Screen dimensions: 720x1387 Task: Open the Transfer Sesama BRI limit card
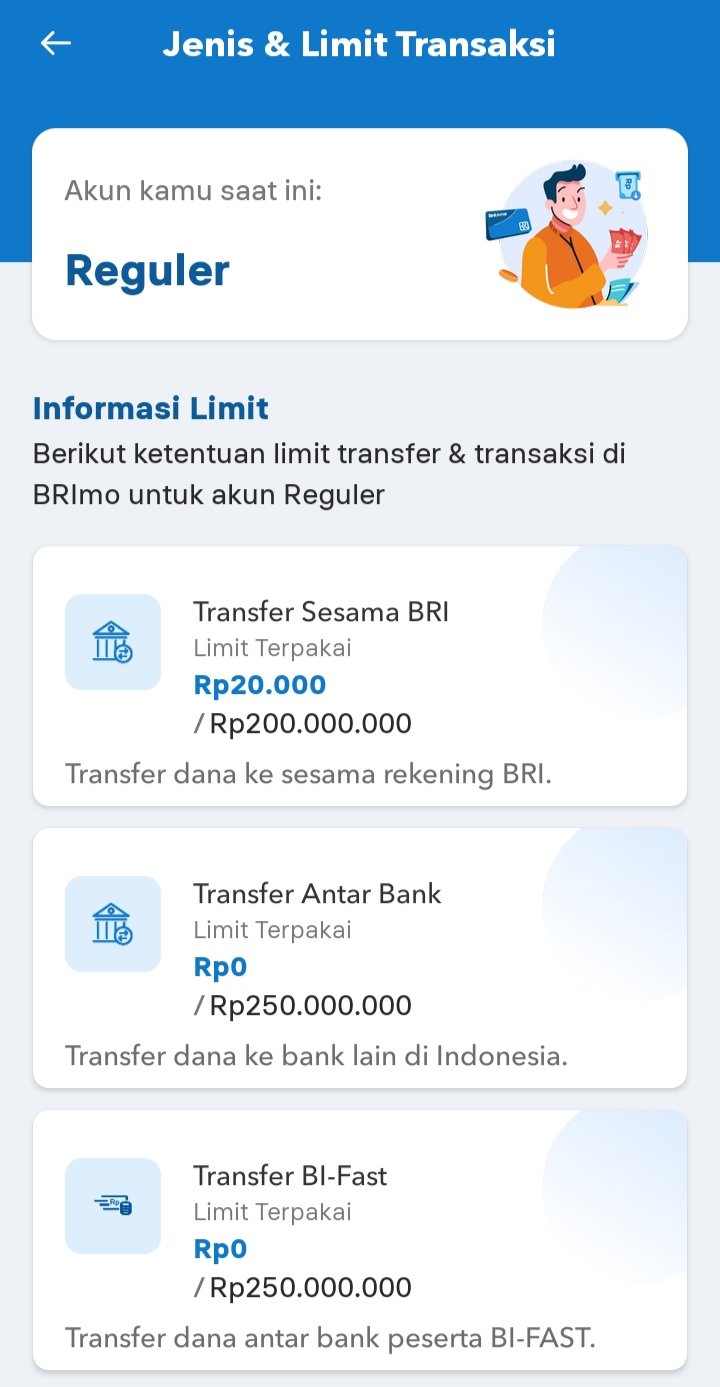click(x=360, y=672)
